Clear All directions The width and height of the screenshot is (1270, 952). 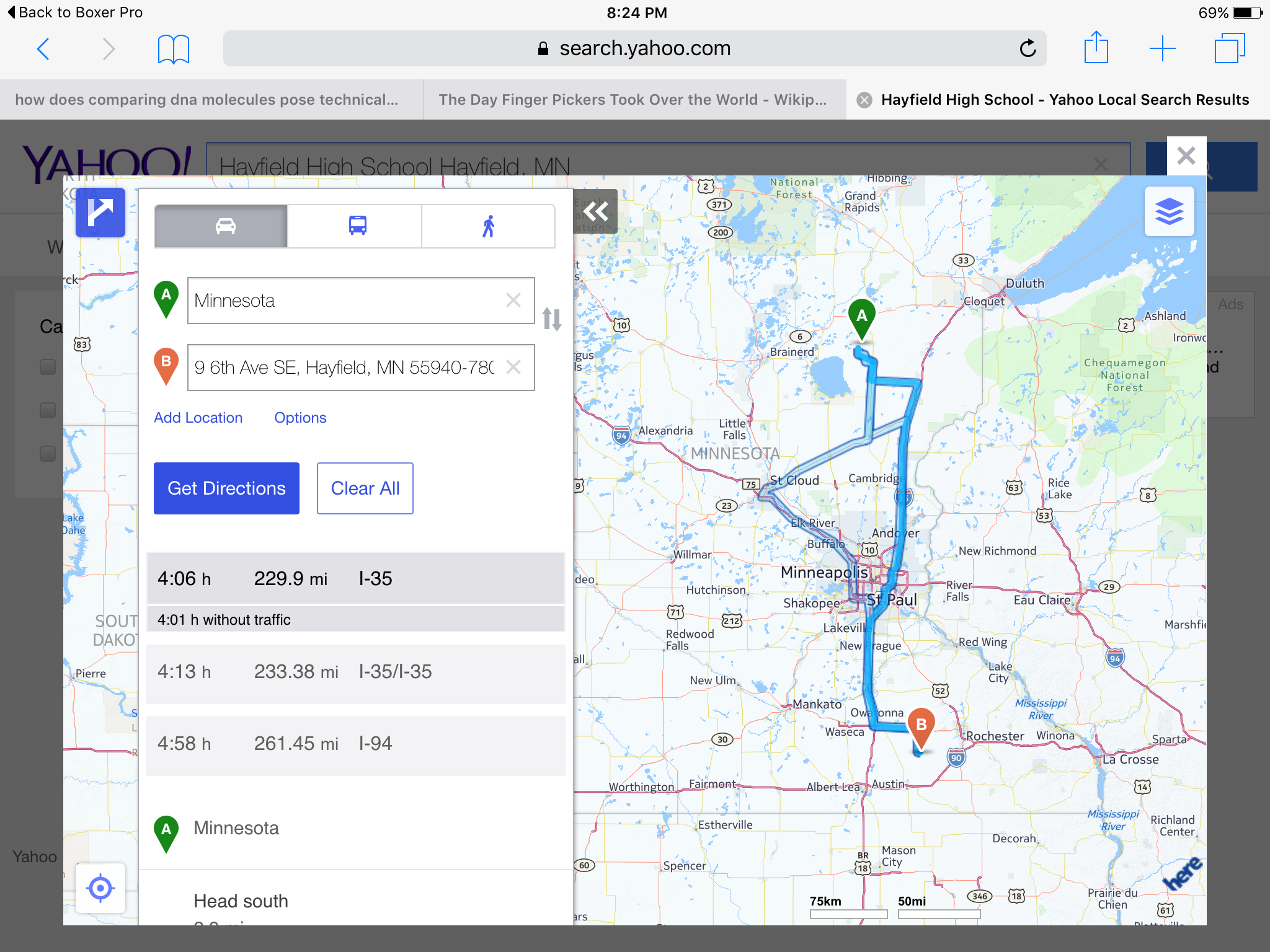[x=365, y=488]
